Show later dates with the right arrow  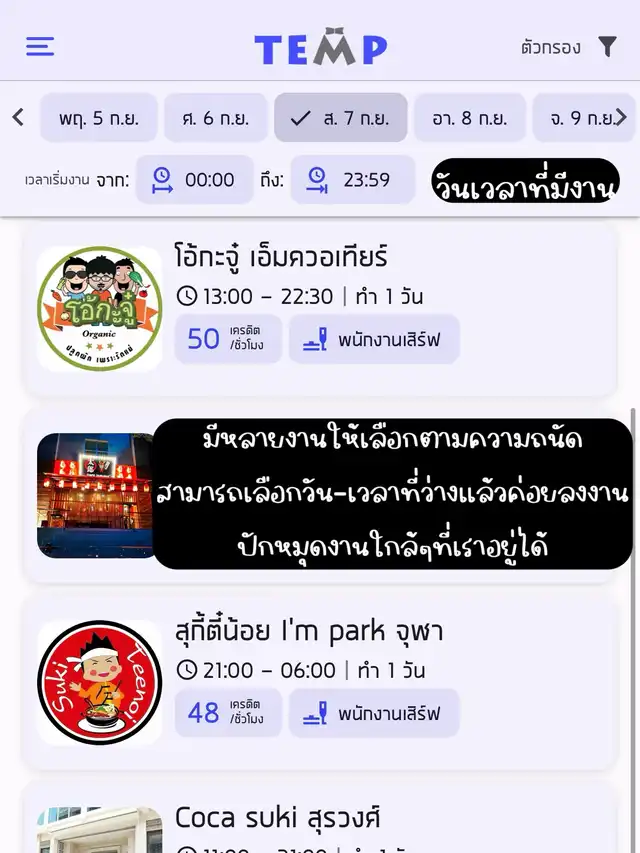(624, 118)
